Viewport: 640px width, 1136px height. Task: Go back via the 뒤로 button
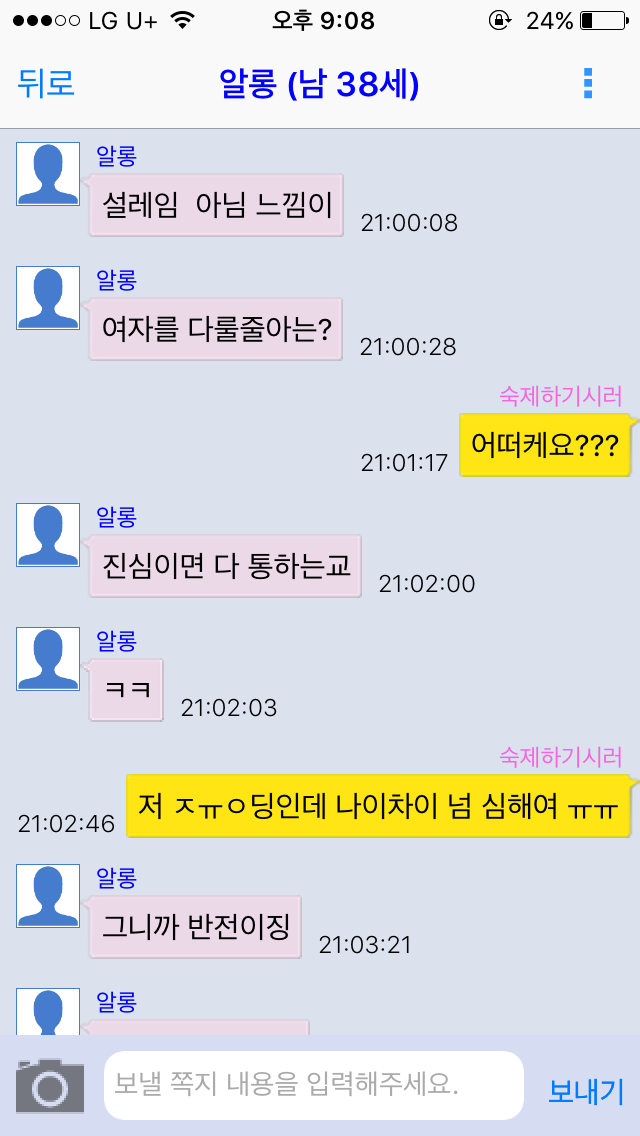[x=46, y=84]
